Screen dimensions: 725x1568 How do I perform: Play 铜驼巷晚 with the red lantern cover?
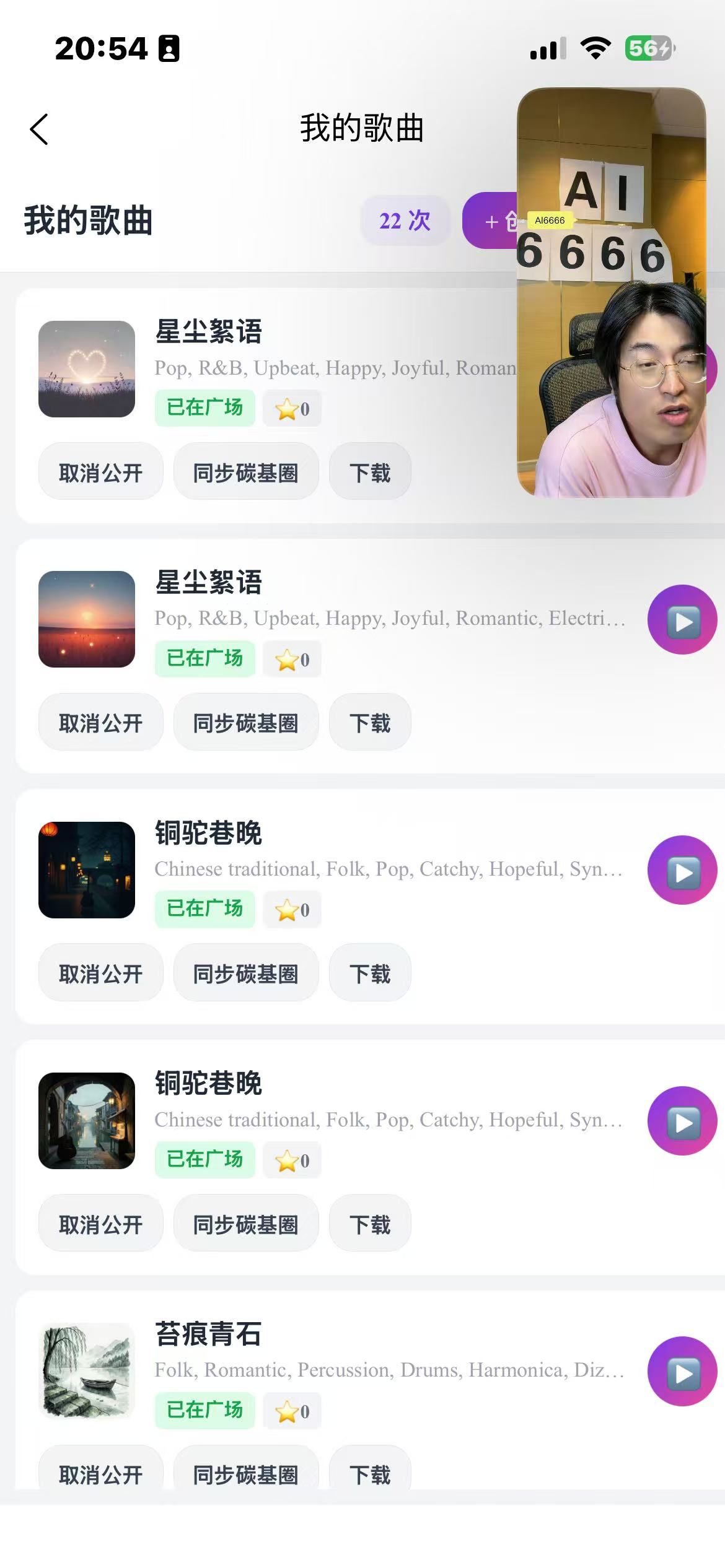[682, 871]
